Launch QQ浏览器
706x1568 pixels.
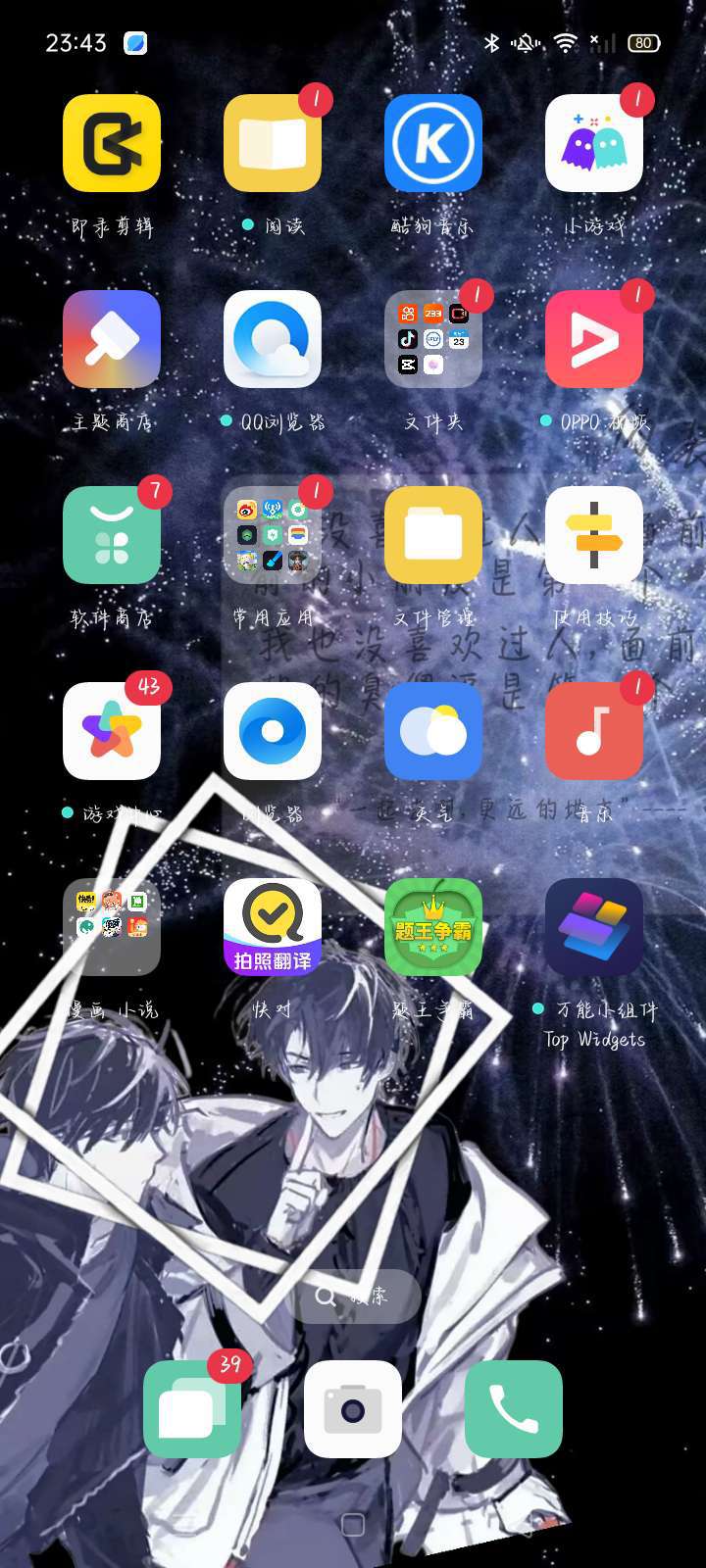[273, 339]
